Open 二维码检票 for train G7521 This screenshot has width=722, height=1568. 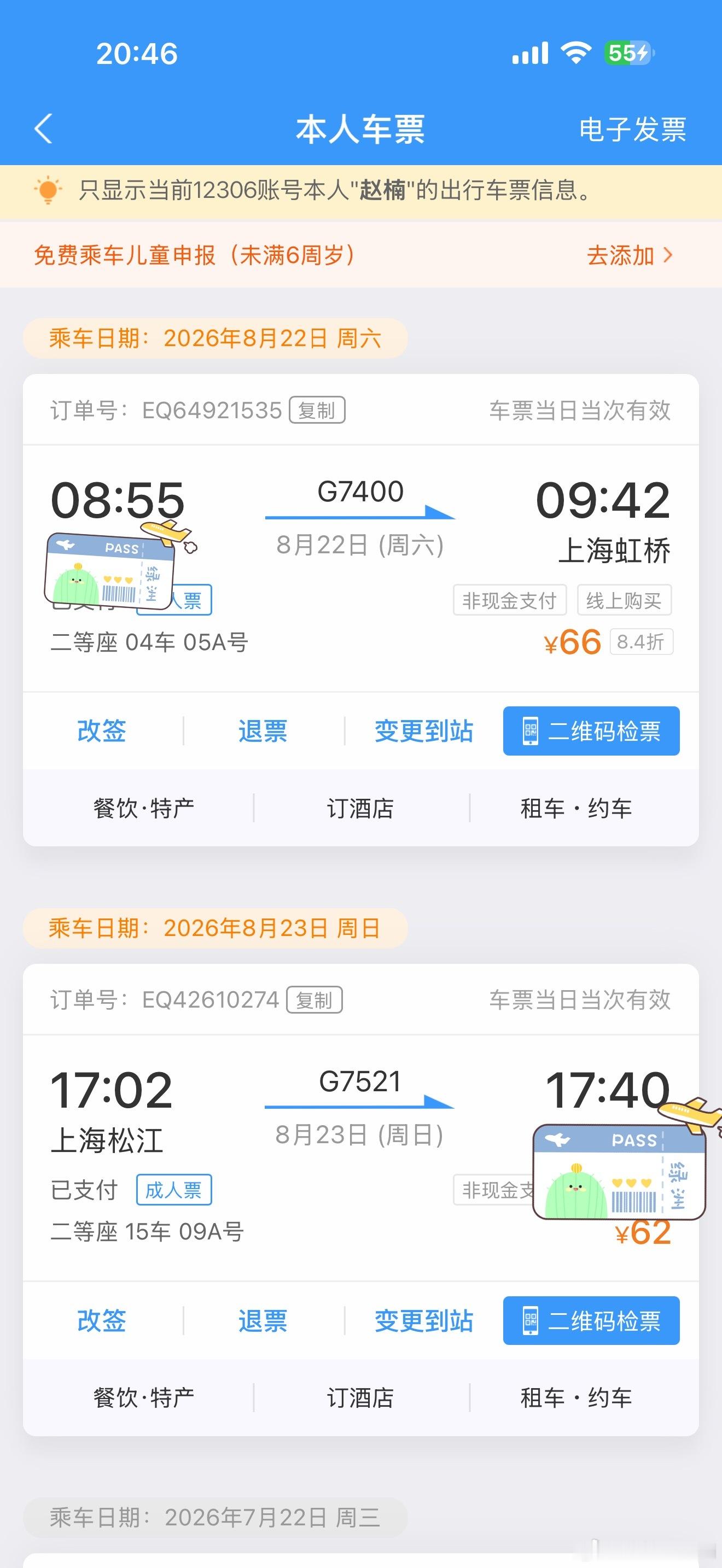point(591,1321)
